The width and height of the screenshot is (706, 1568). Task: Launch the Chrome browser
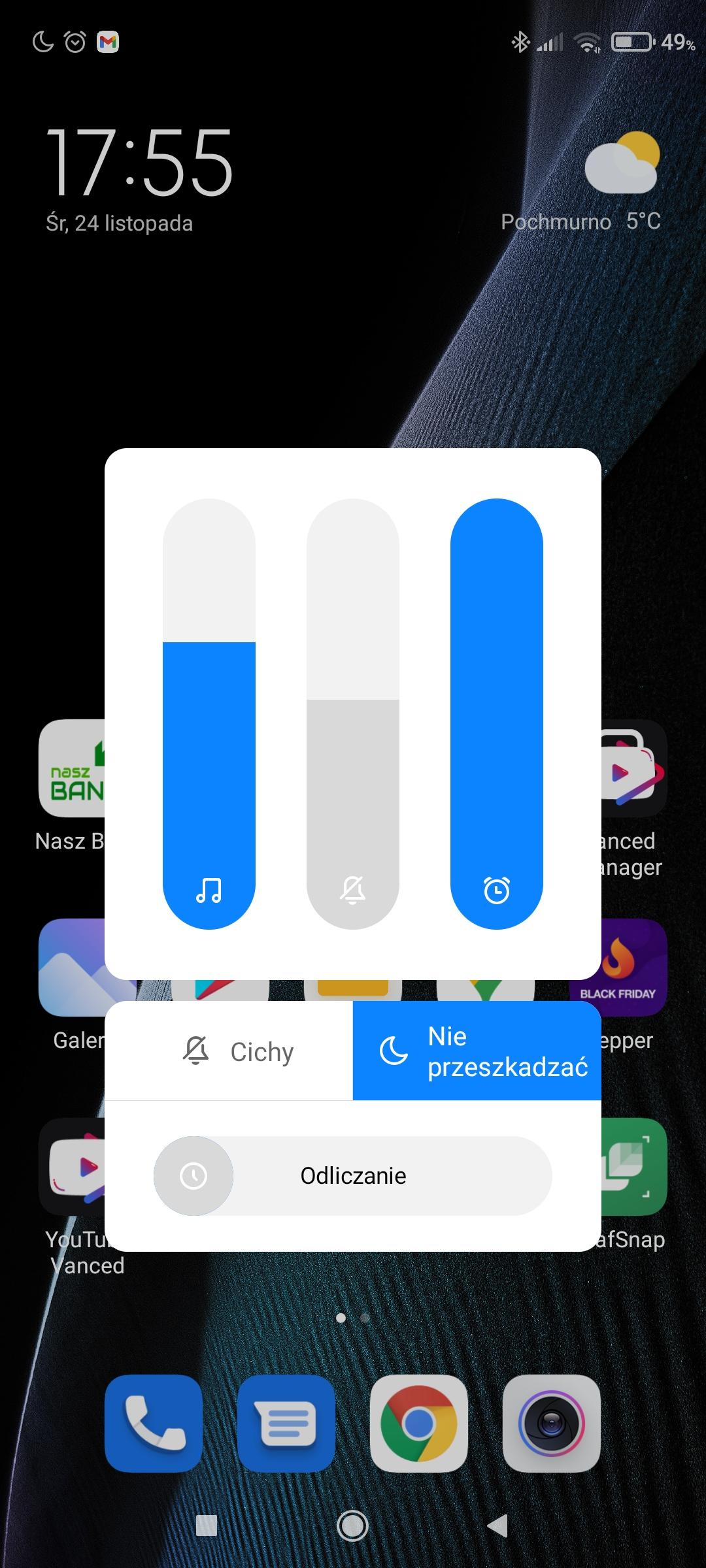click(418, 1423)
